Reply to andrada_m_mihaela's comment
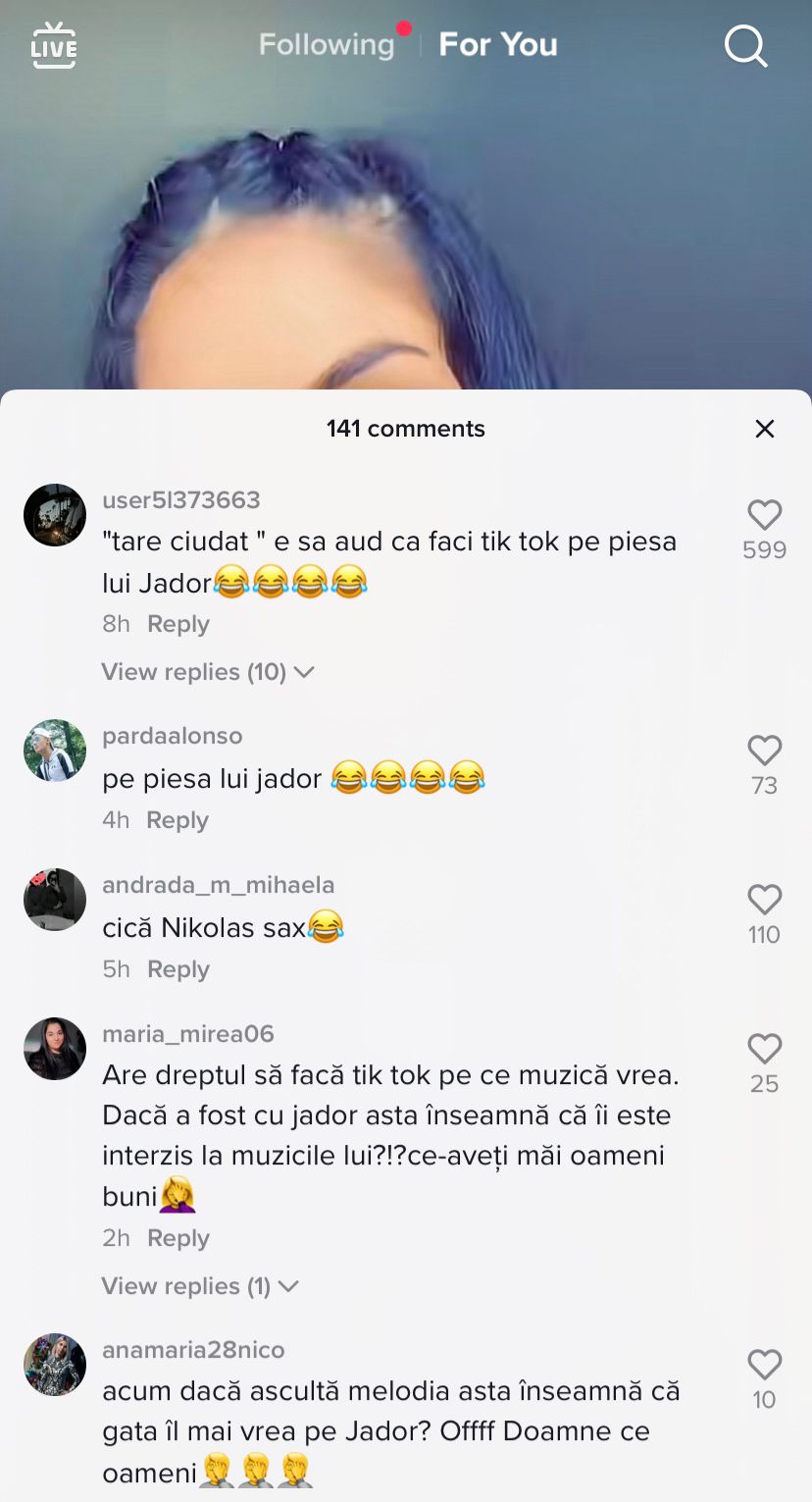The image size is (812, 1502). [x=178, y=969]
